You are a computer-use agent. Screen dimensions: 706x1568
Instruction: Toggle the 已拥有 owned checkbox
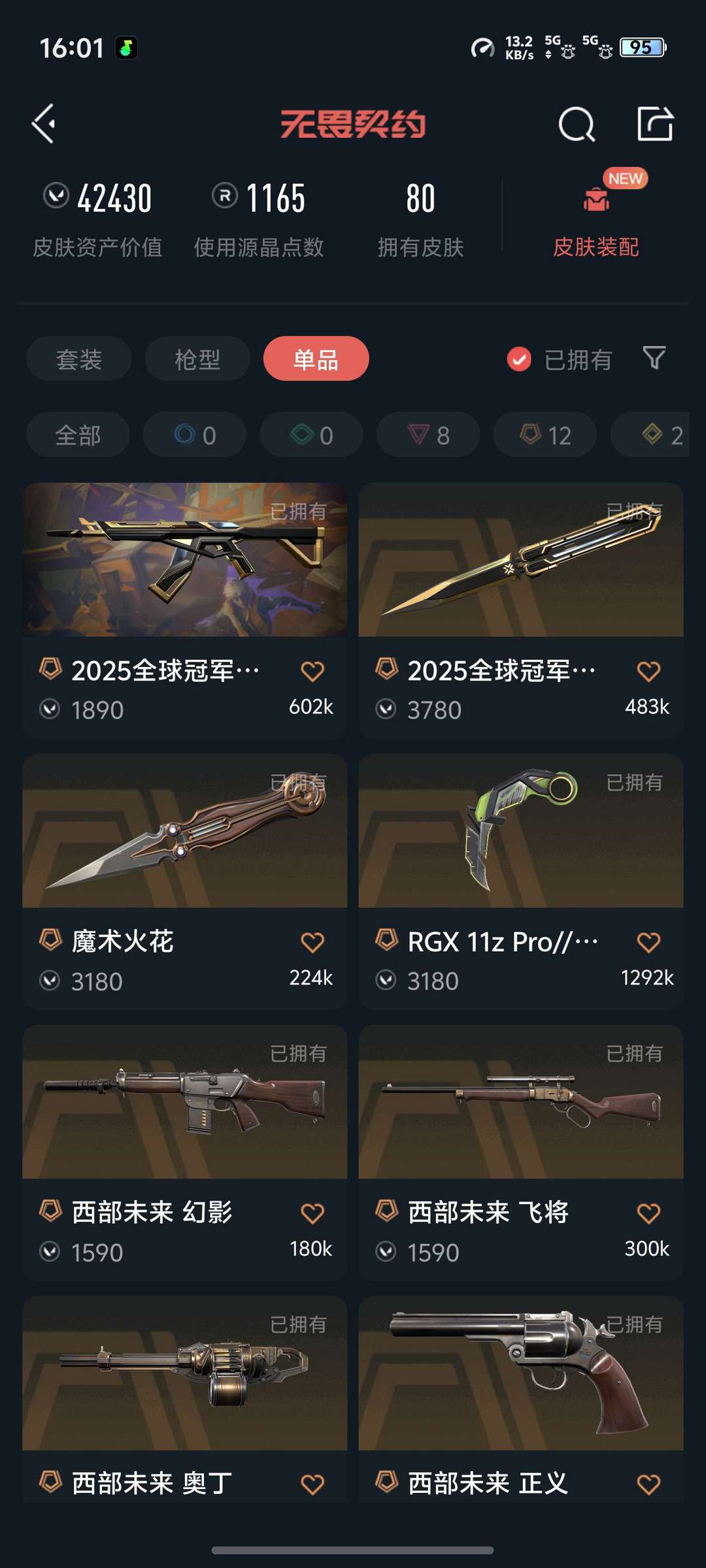click(x=519, y=359)
